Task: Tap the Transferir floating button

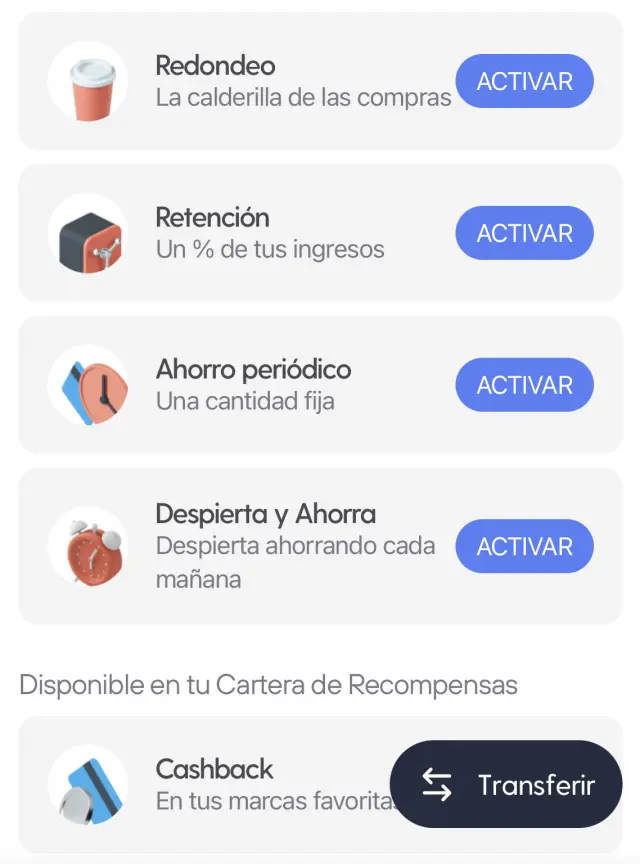Action: [506, 785]
